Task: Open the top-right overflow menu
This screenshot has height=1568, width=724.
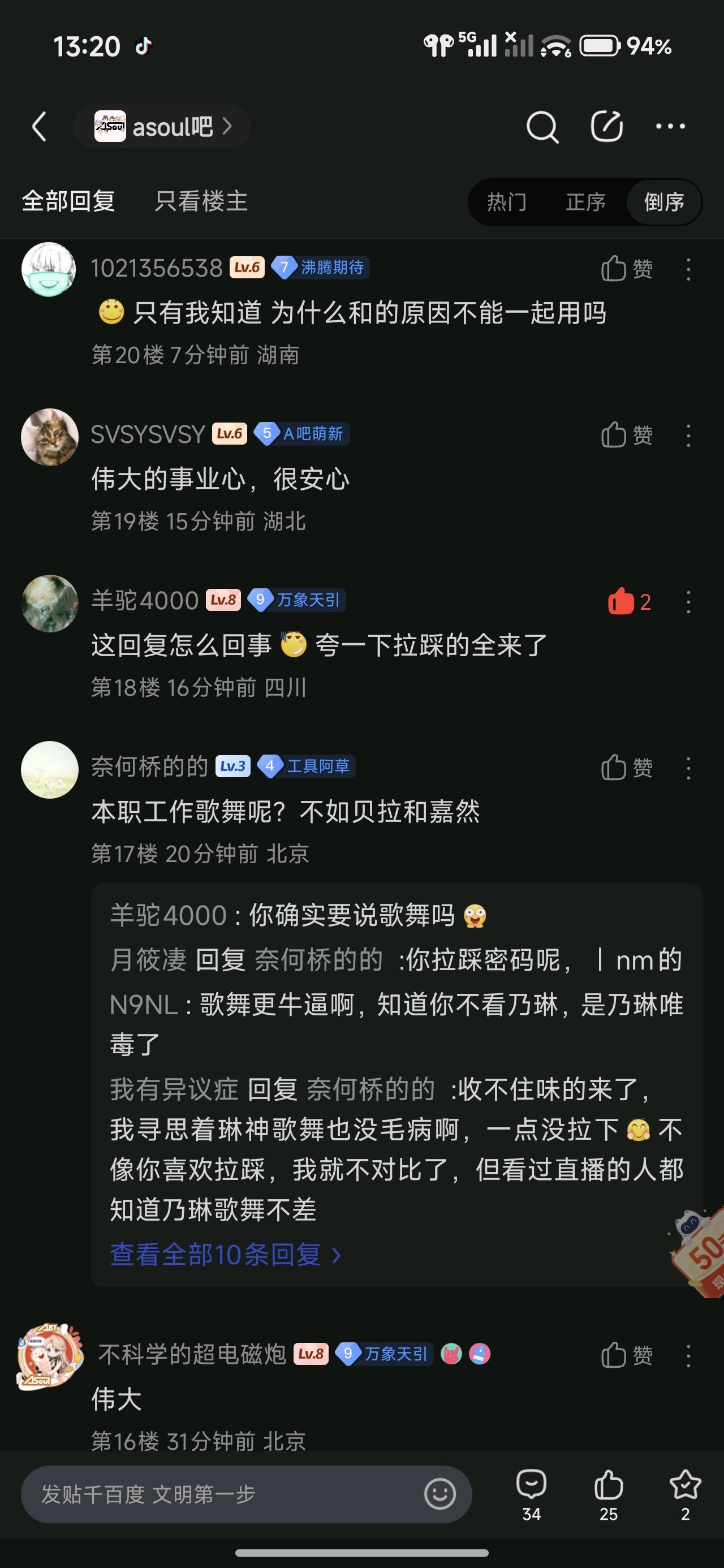Action: [x=670, y=127]
